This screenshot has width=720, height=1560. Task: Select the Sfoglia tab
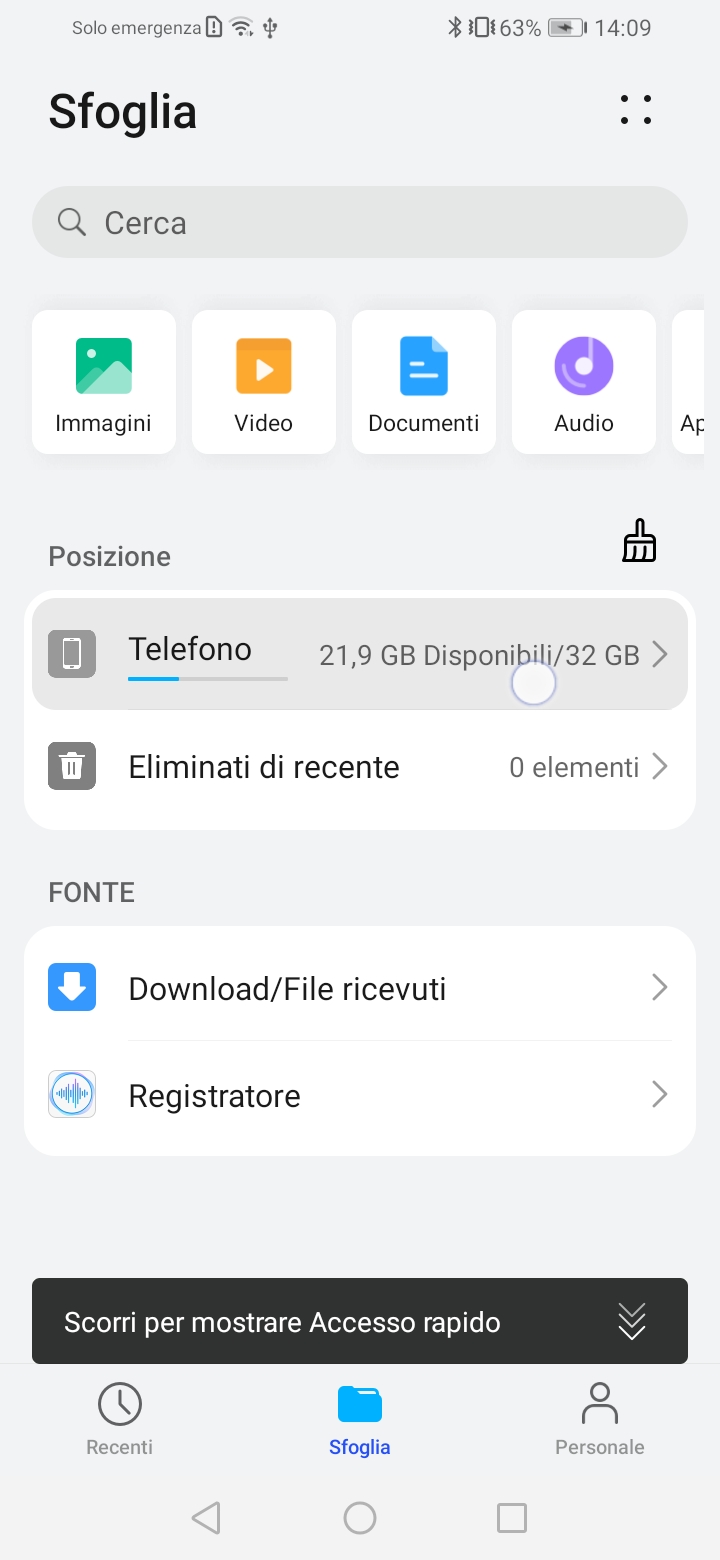(x=359, y=1418)
